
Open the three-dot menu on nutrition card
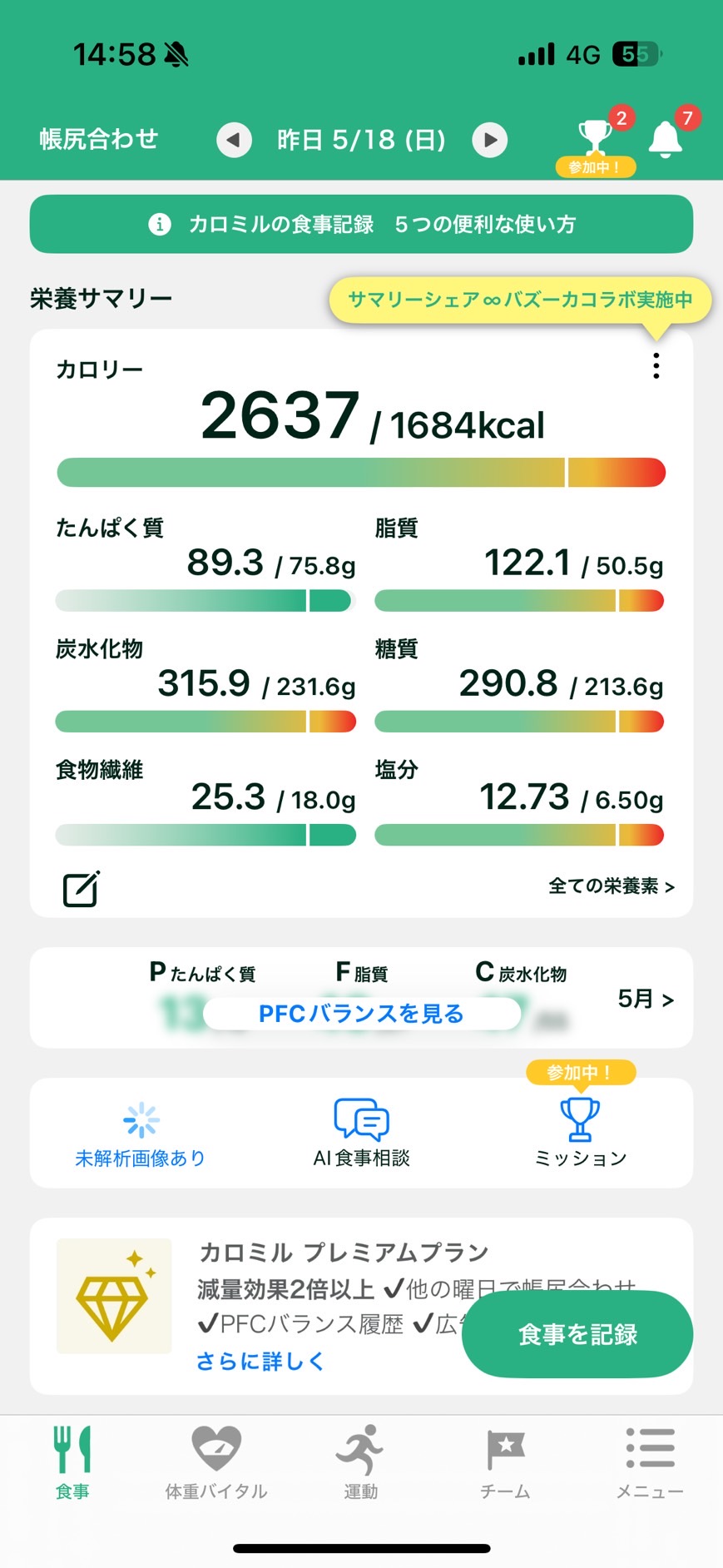pos(656,365)
